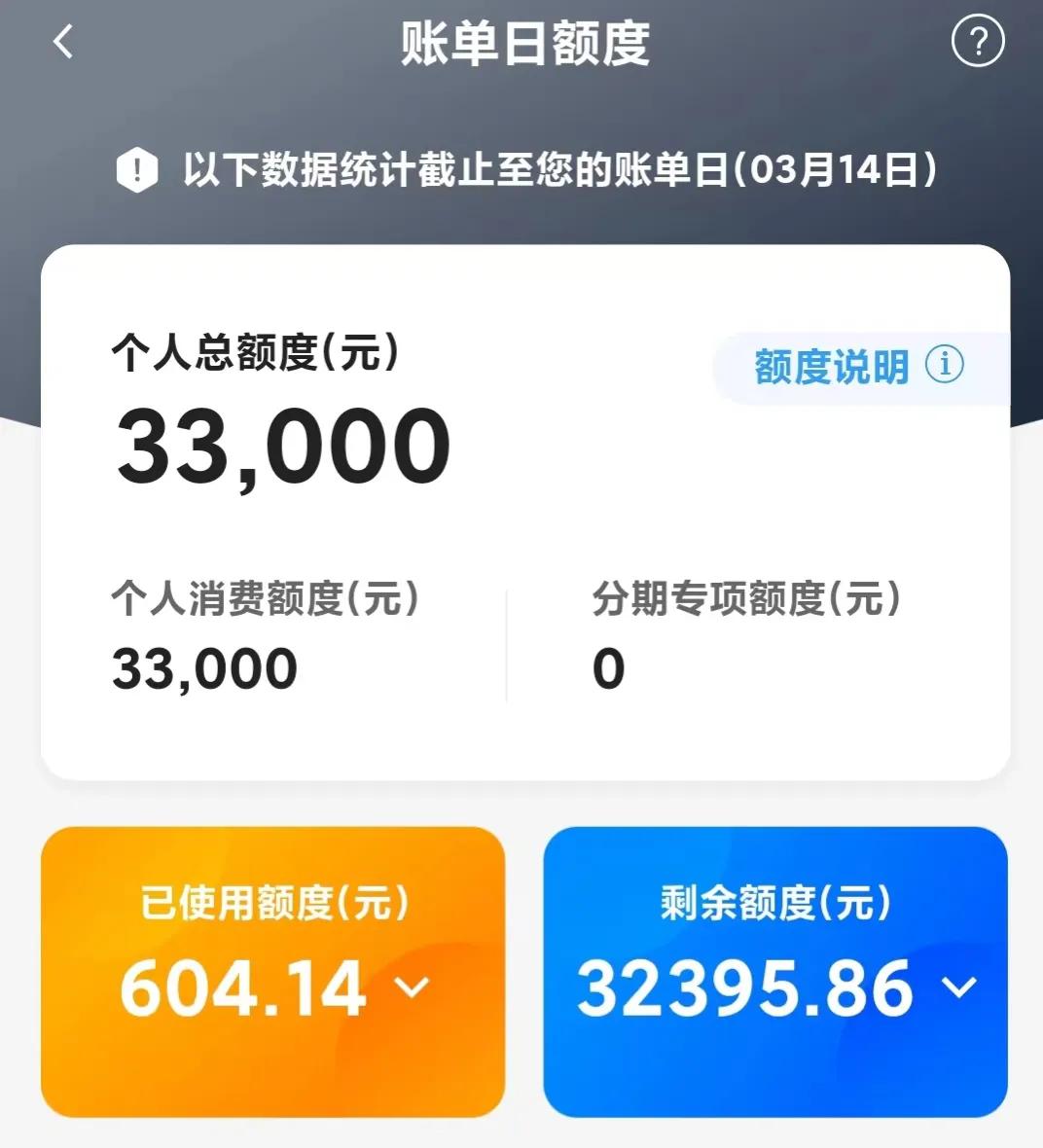
Task: Tap the 33,000 value under 个人消费额度
Action: coord(204,667)
